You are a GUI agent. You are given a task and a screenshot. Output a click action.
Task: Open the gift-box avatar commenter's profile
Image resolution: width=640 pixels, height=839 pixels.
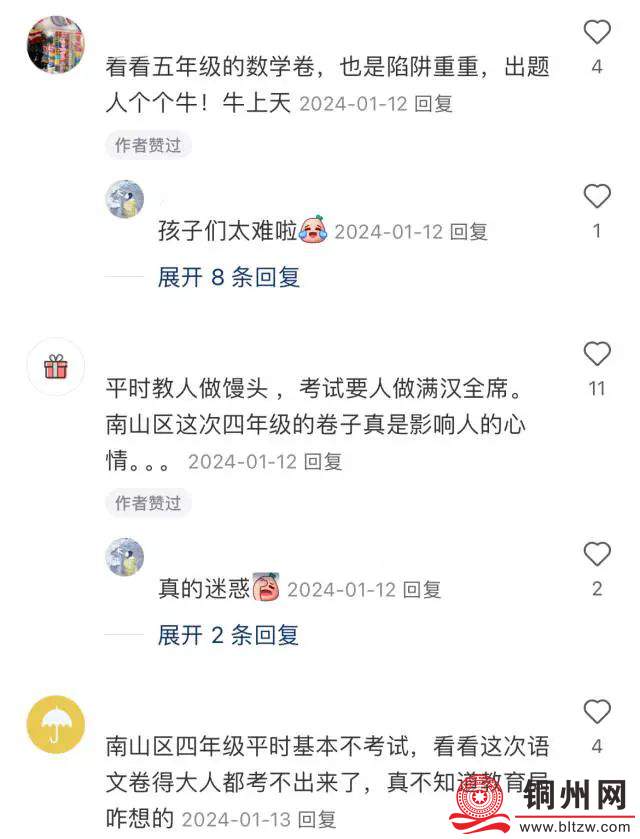pos(55,368)
